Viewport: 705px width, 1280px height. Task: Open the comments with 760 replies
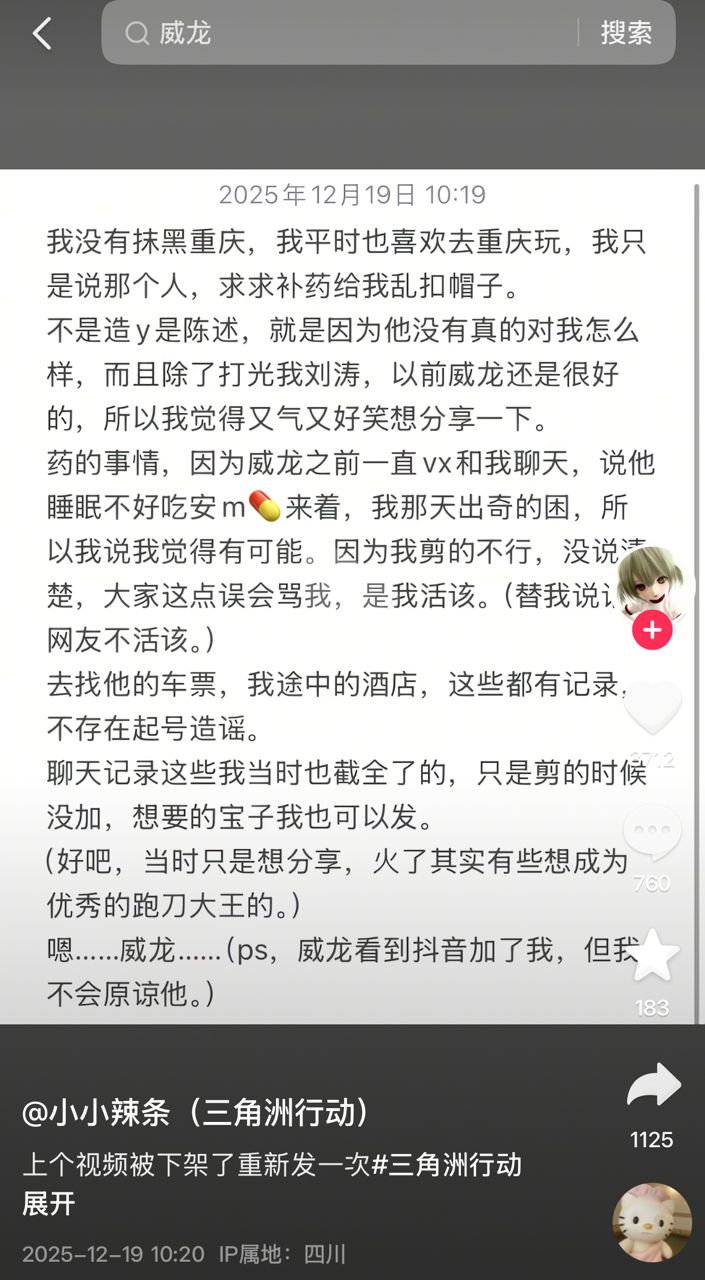[x=652, y=833]
